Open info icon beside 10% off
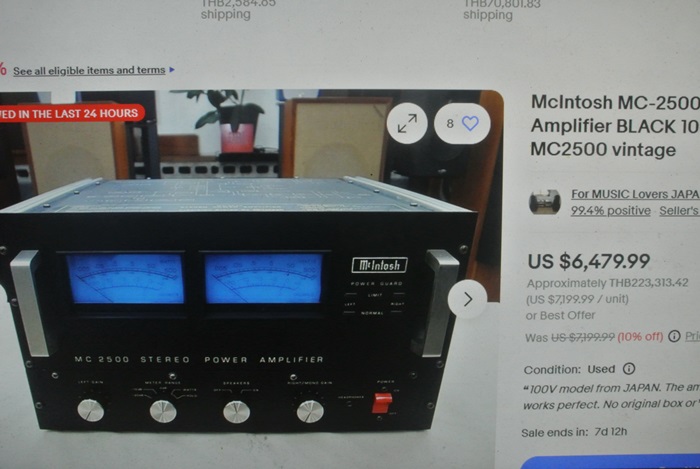 point(675,336)
